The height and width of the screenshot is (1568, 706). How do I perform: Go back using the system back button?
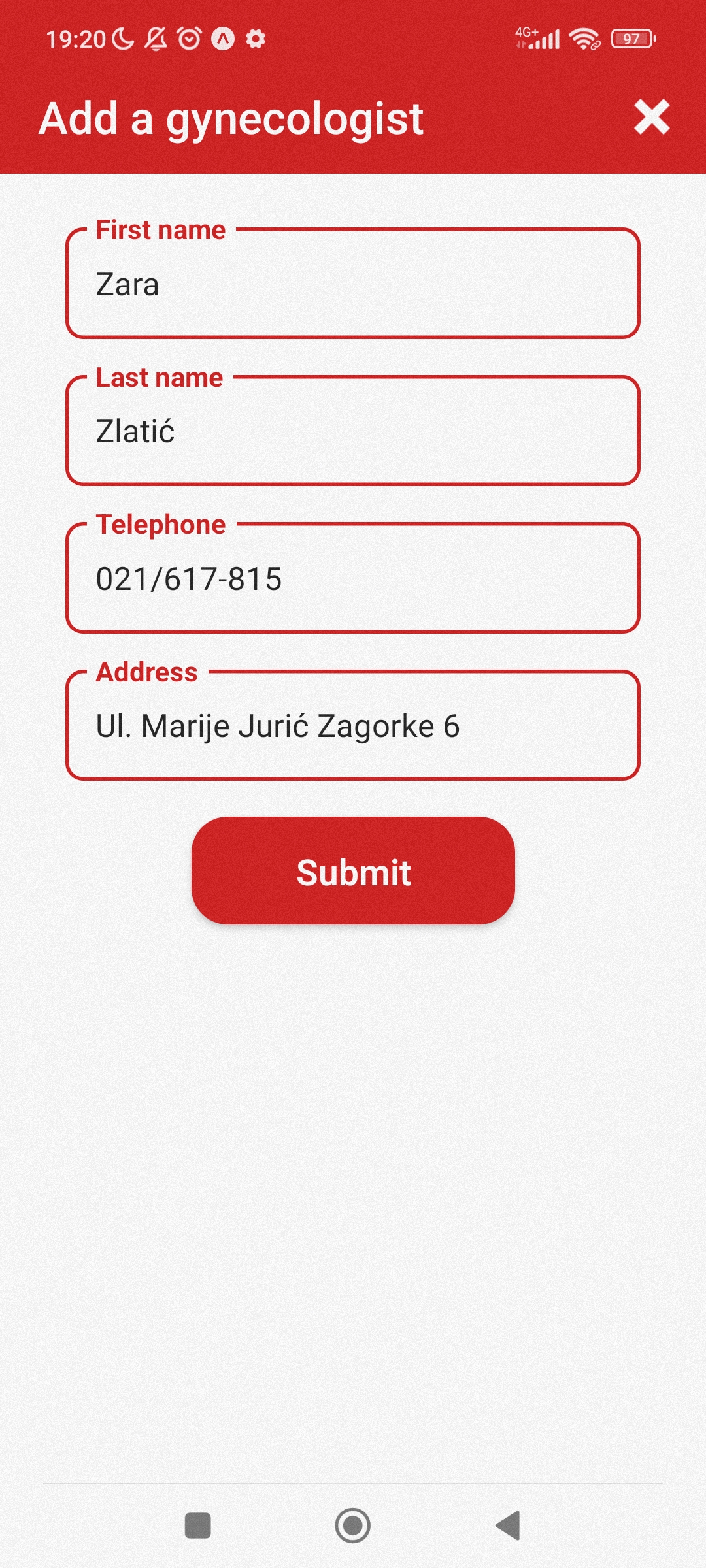coord(509,1526)
